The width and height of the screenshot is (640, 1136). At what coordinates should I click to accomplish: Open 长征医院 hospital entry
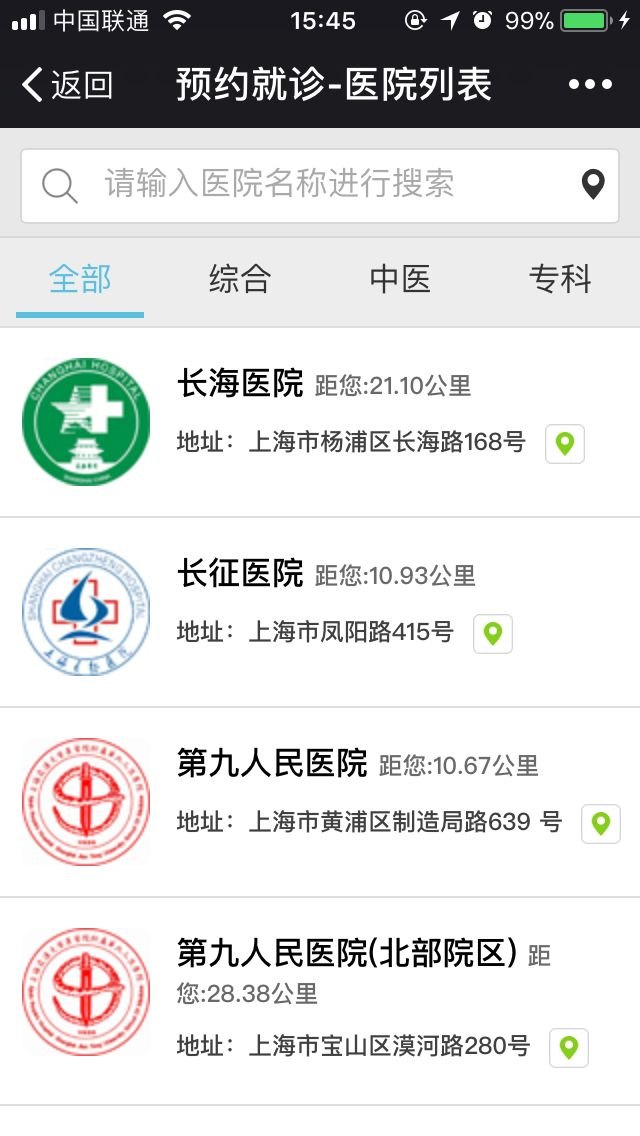click(320, 612)
